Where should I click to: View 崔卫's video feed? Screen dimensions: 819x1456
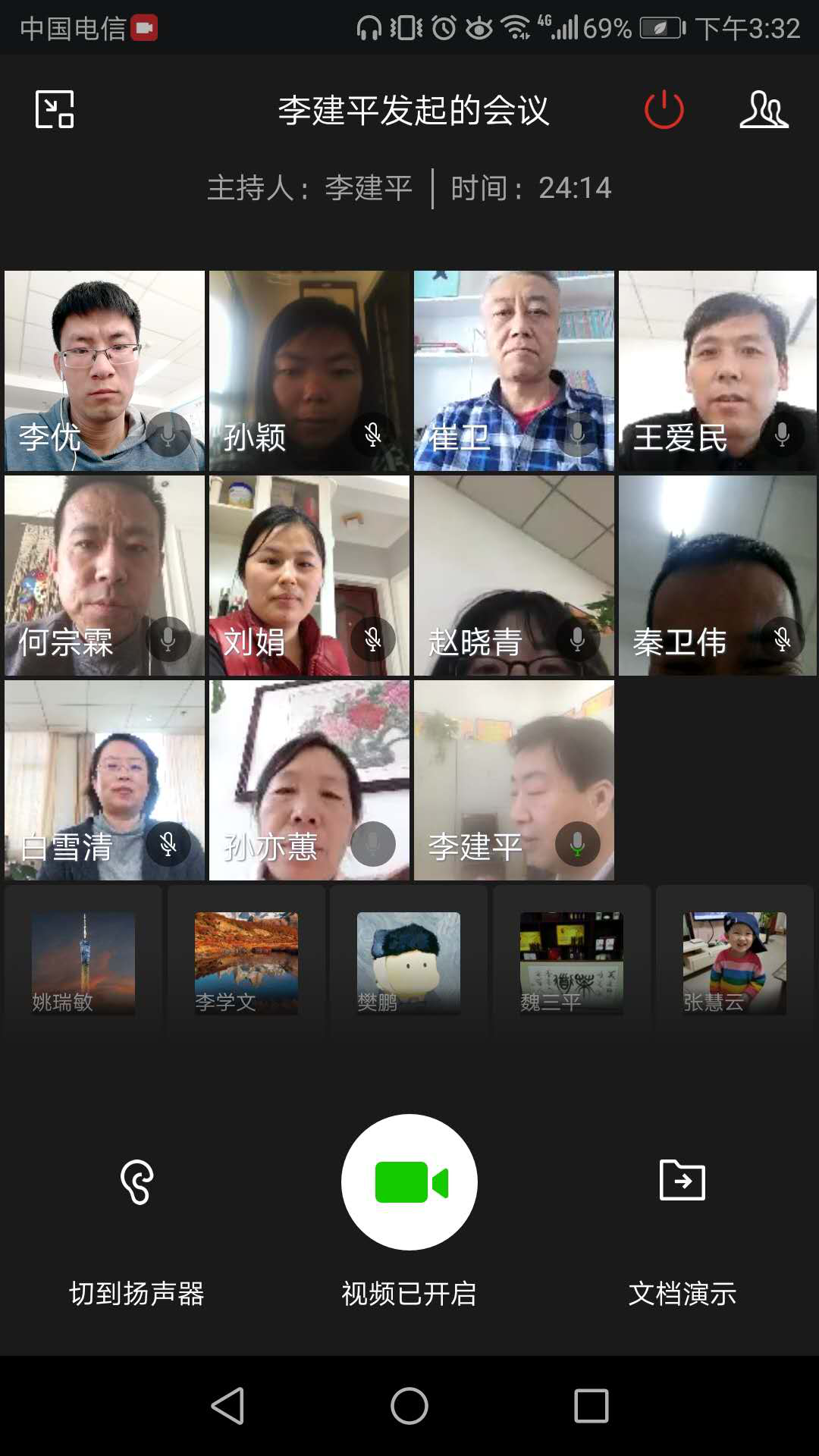(x=514, y=371)
